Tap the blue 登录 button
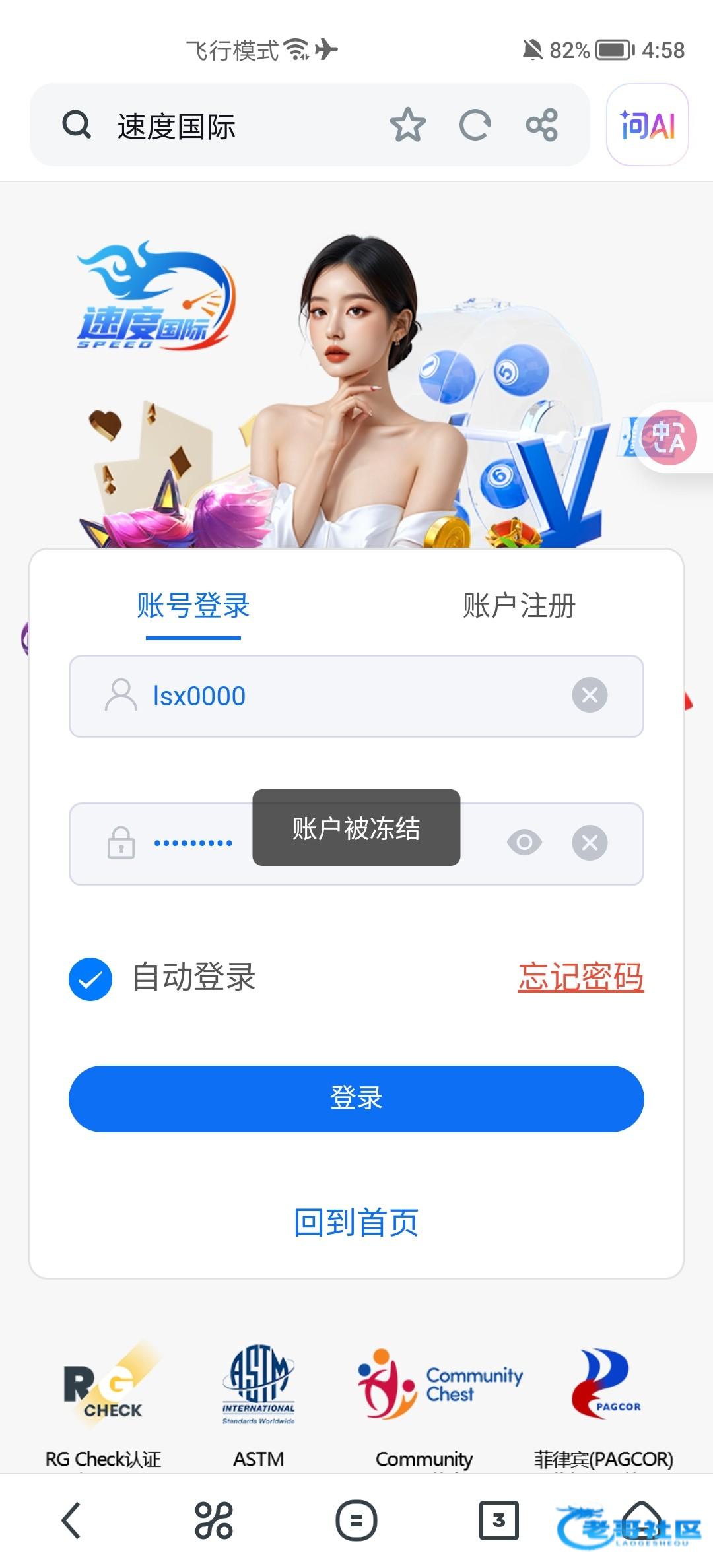This screenshot has width=713, height=1568. 356,1099
